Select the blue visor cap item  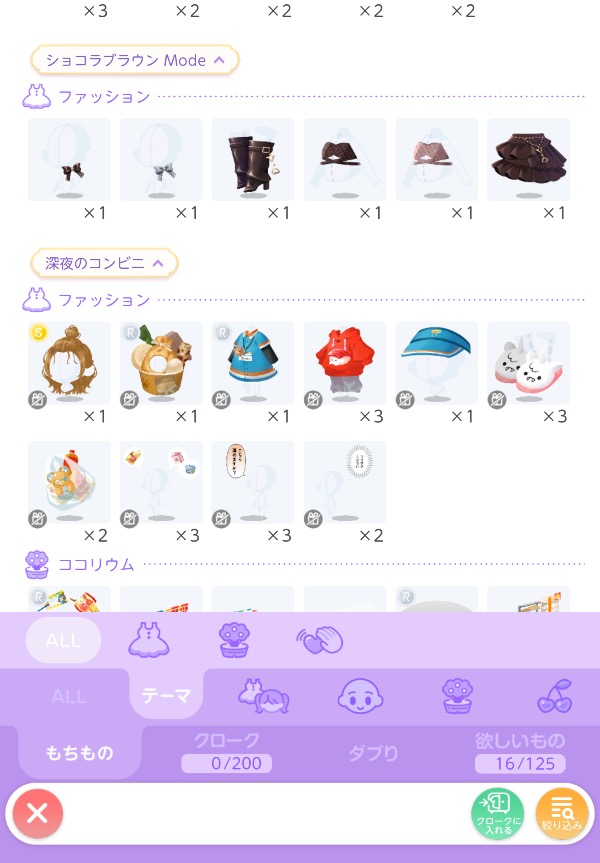point(436,363)
